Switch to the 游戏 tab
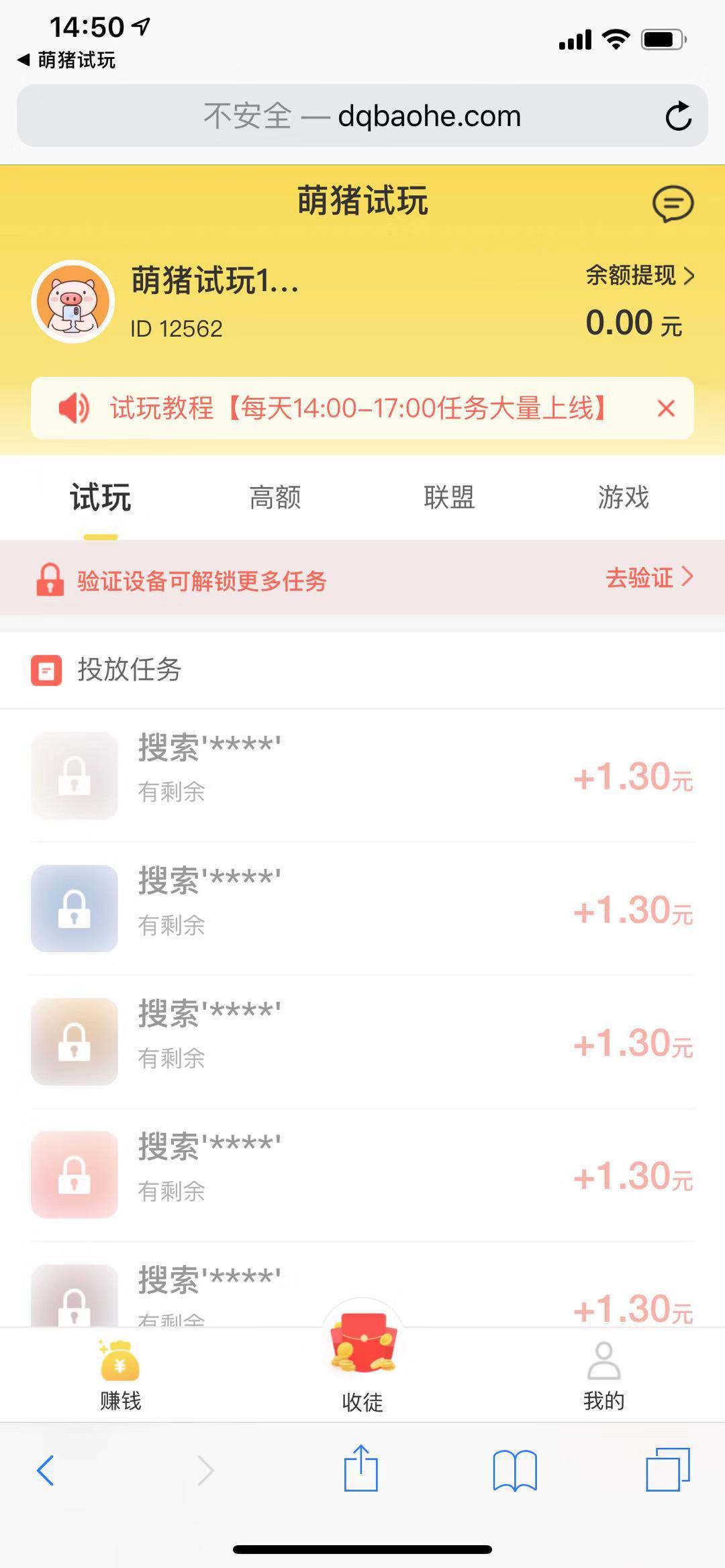The image size is (725, 1568). click(x=622, y=496)
